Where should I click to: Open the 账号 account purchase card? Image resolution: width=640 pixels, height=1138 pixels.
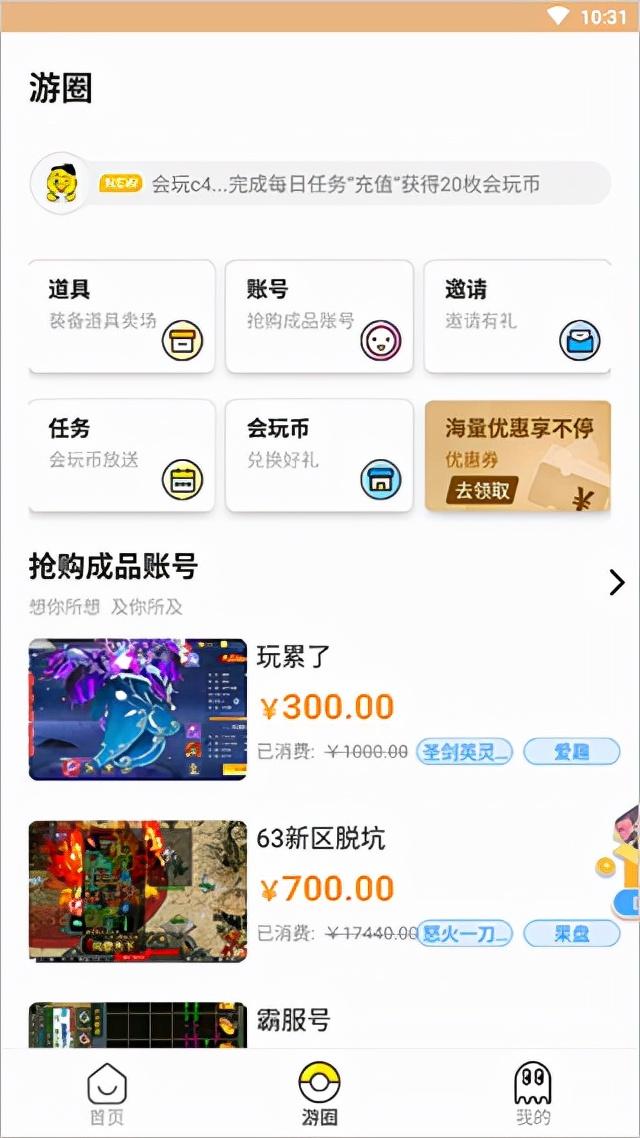319,316
